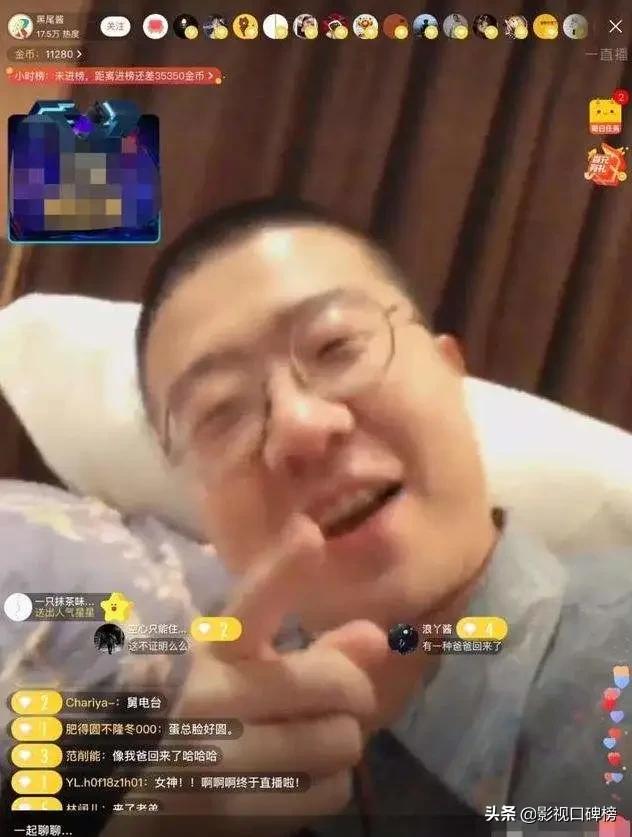Close the live stream
The width and height of the screenshot is (632, 837).
coord(614,27)
